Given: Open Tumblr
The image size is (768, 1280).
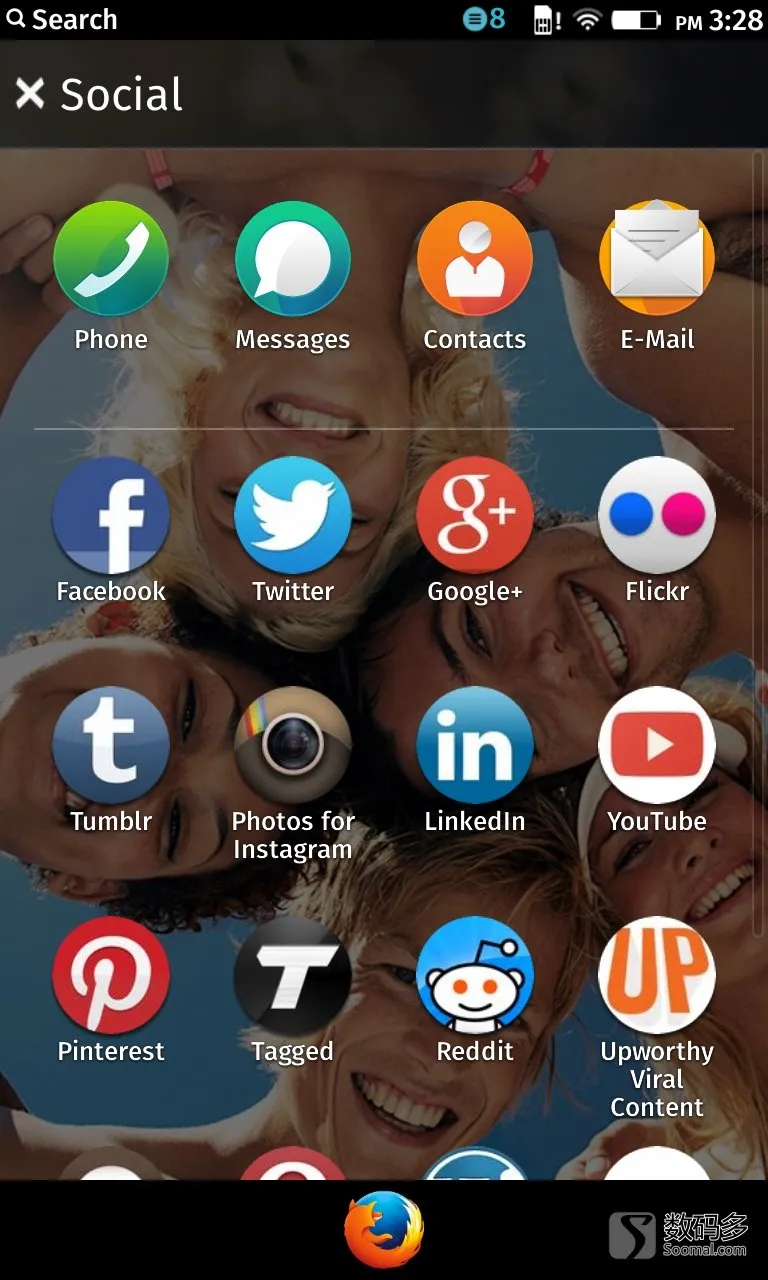Looking at the screenshot, I should point(111,745).
